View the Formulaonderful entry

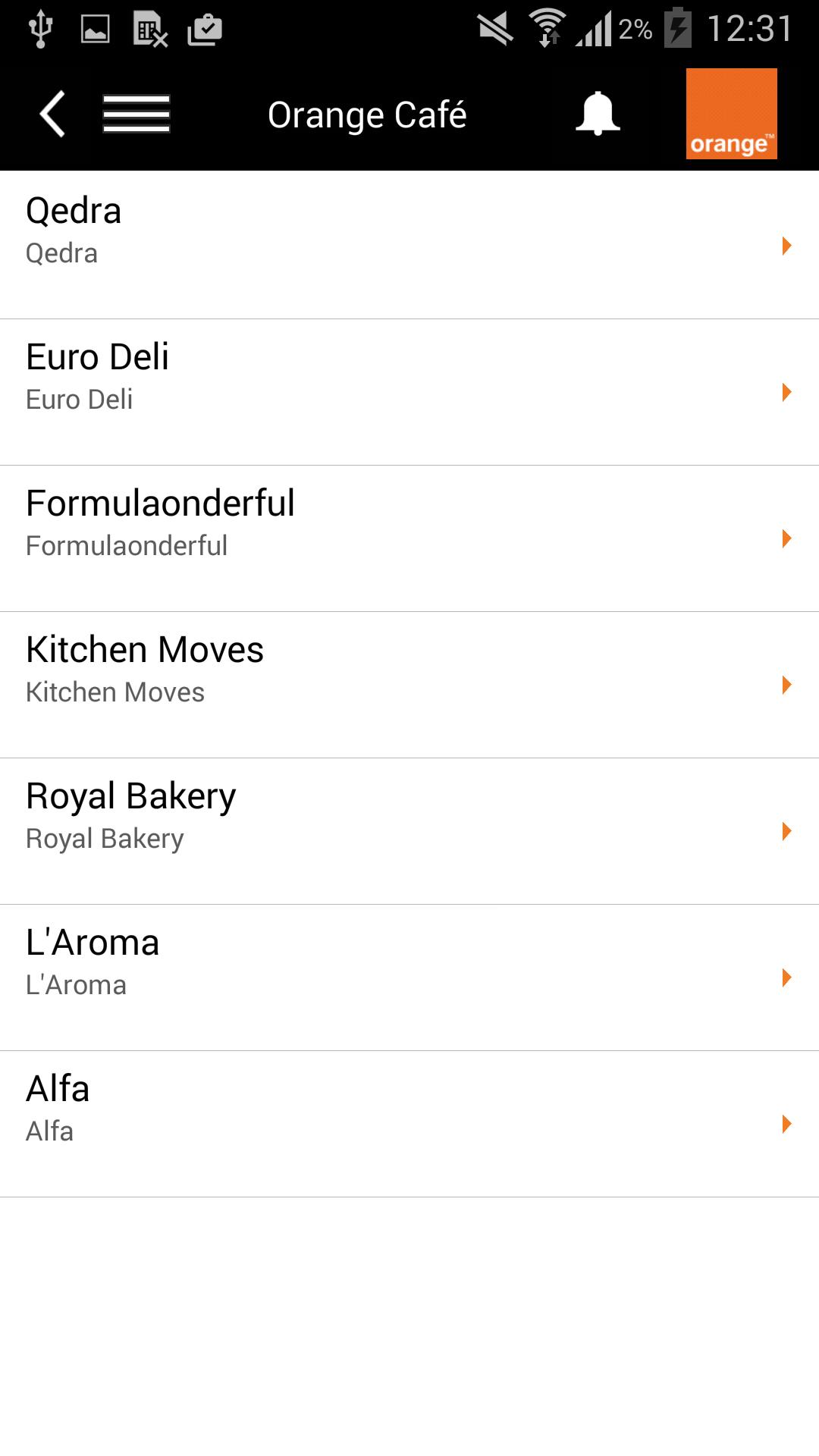(x=409, y=538)
